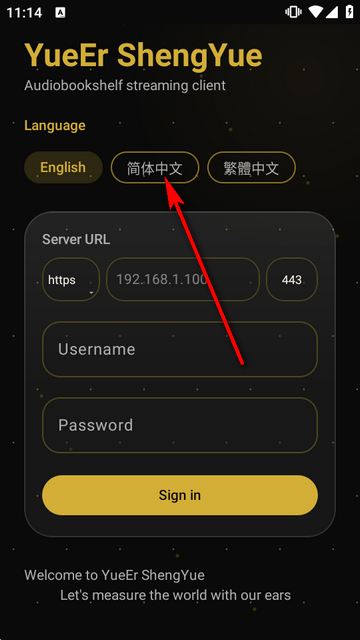The width and height of the screenshot is (360, 640).
Task: Expand the https protocol dropdown
Action: point(71,280)
